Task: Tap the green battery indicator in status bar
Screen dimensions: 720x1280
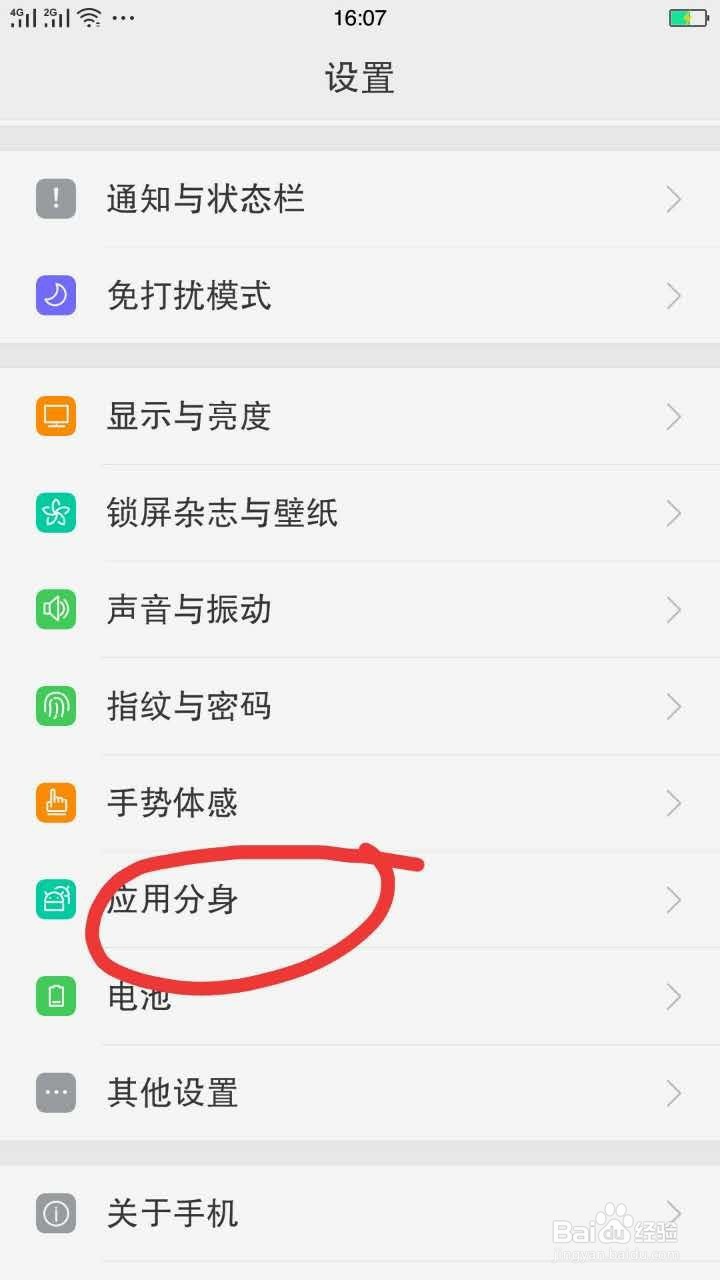Action: 688,16
